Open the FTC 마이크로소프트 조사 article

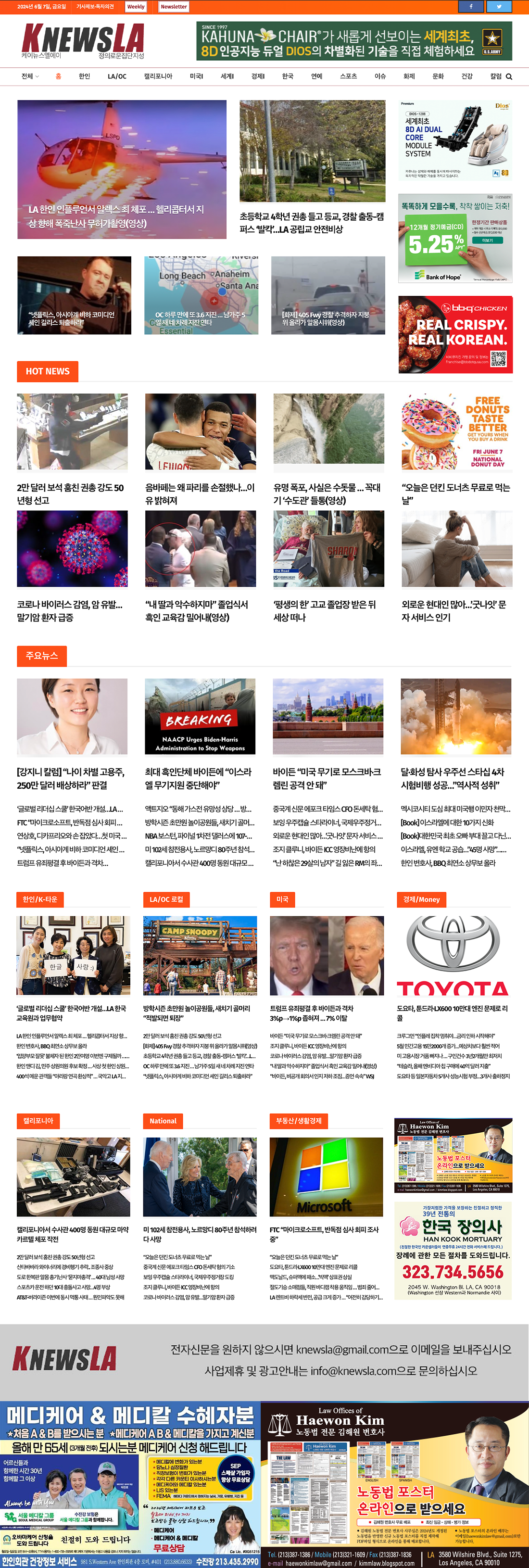pos(325,1234)
